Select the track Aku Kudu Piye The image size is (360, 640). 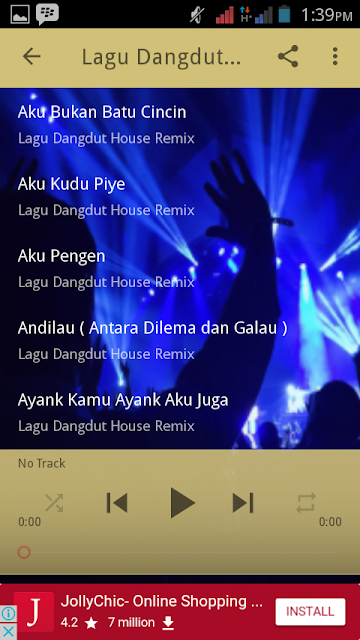(180, 197)
